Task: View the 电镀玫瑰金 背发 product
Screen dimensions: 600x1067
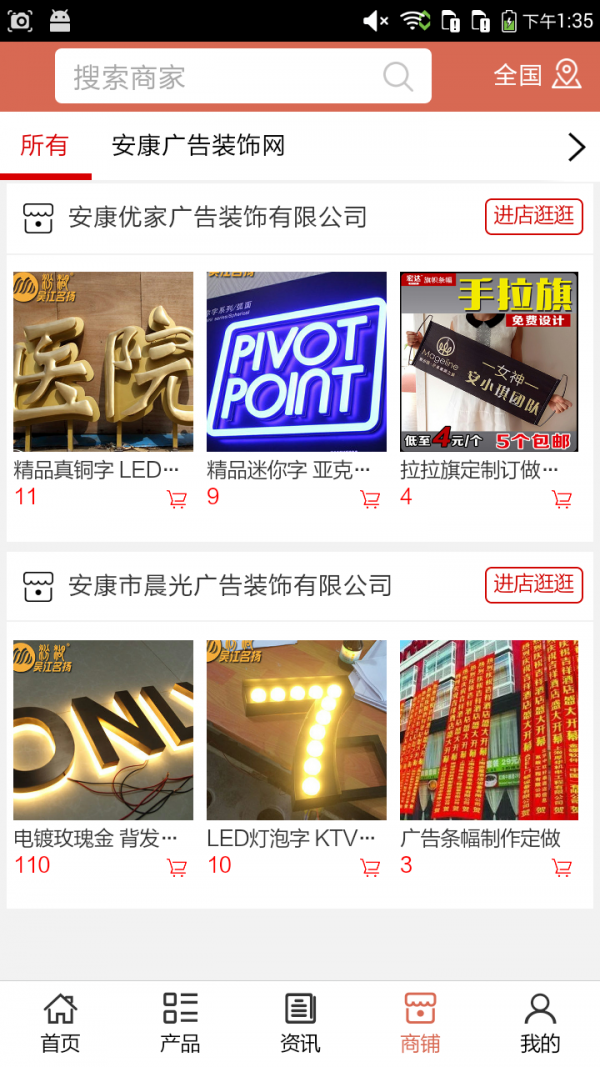Action: (103, 730)
